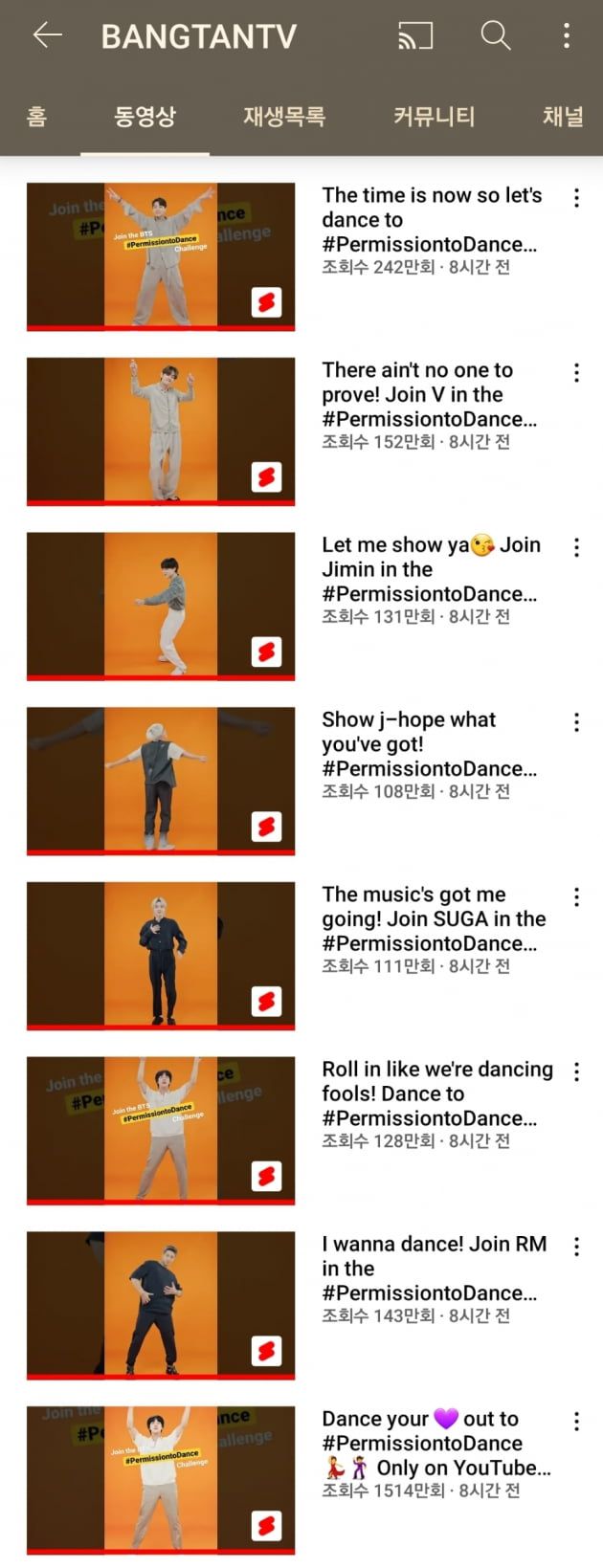The height and width of the screenshot is (1568, 603).
Task: Switch to the 홈 tab
Action: (x=36, y=117)
